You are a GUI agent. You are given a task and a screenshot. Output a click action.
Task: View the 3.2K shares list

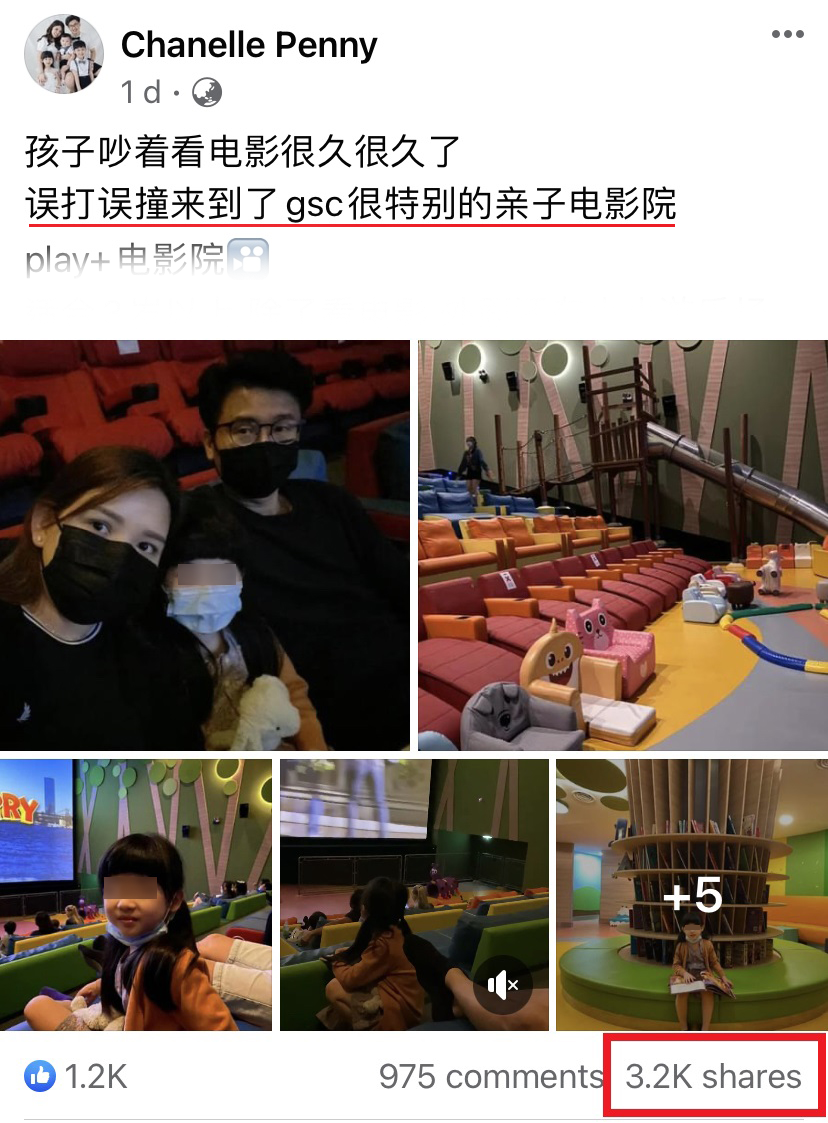click(714, 1076)
